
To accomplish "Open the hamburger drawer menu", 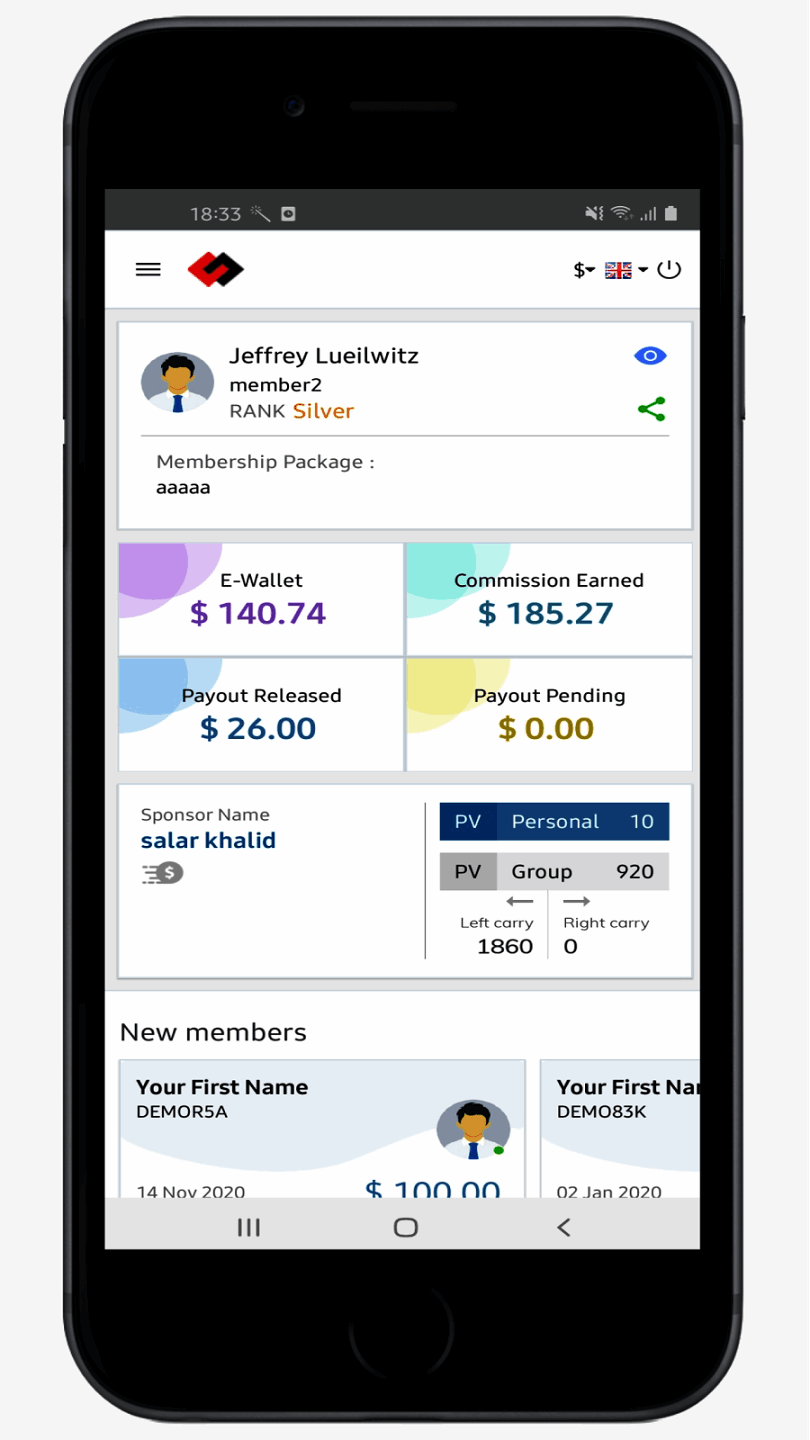I will 148,269.
